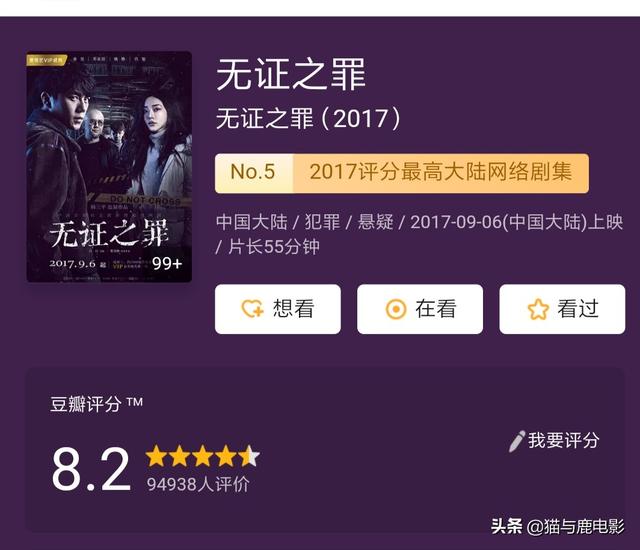Viewport: 640px width, 550px height.
Task: Mark the series as 看过
Action: [x=562, y=309]
